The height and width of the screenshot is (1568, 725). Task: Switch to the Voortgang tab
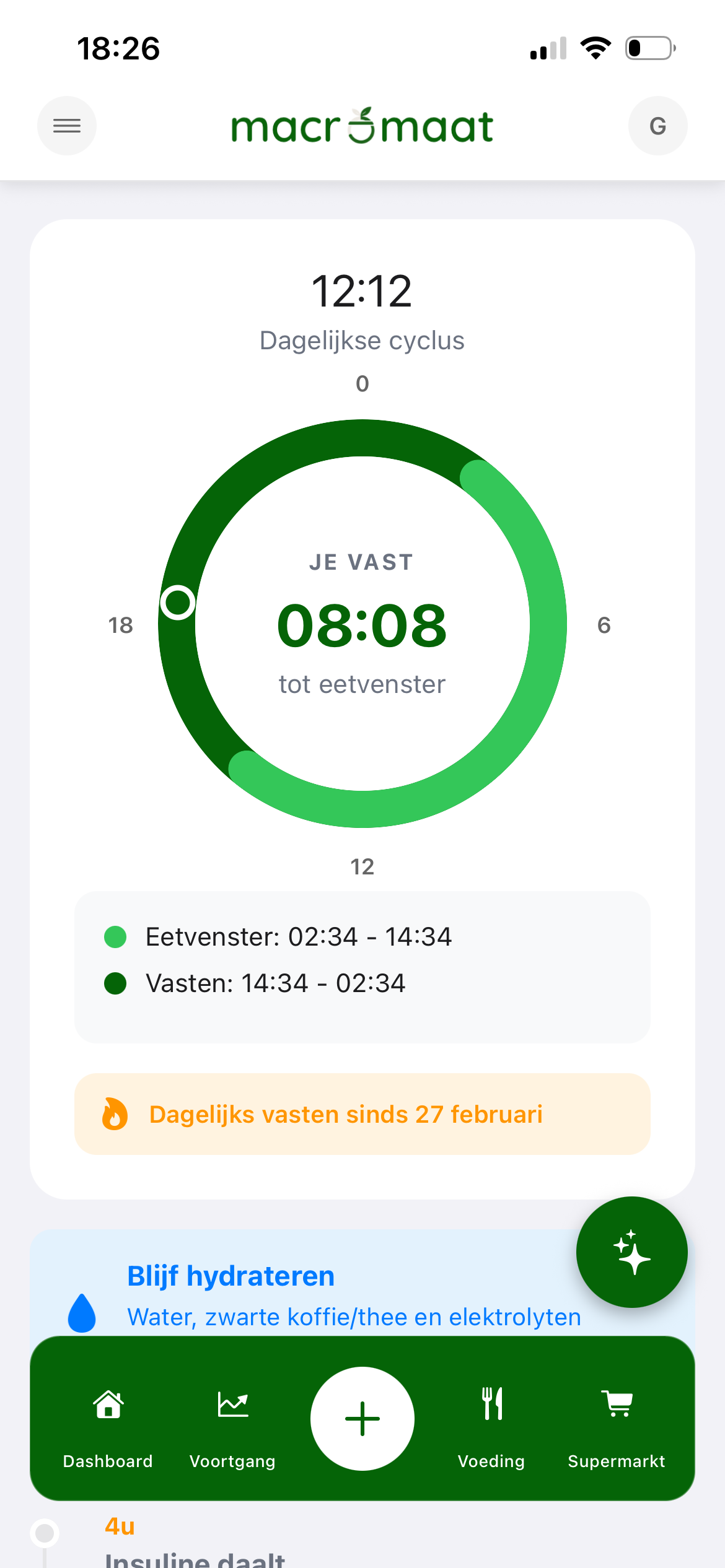coord(232,1426)
